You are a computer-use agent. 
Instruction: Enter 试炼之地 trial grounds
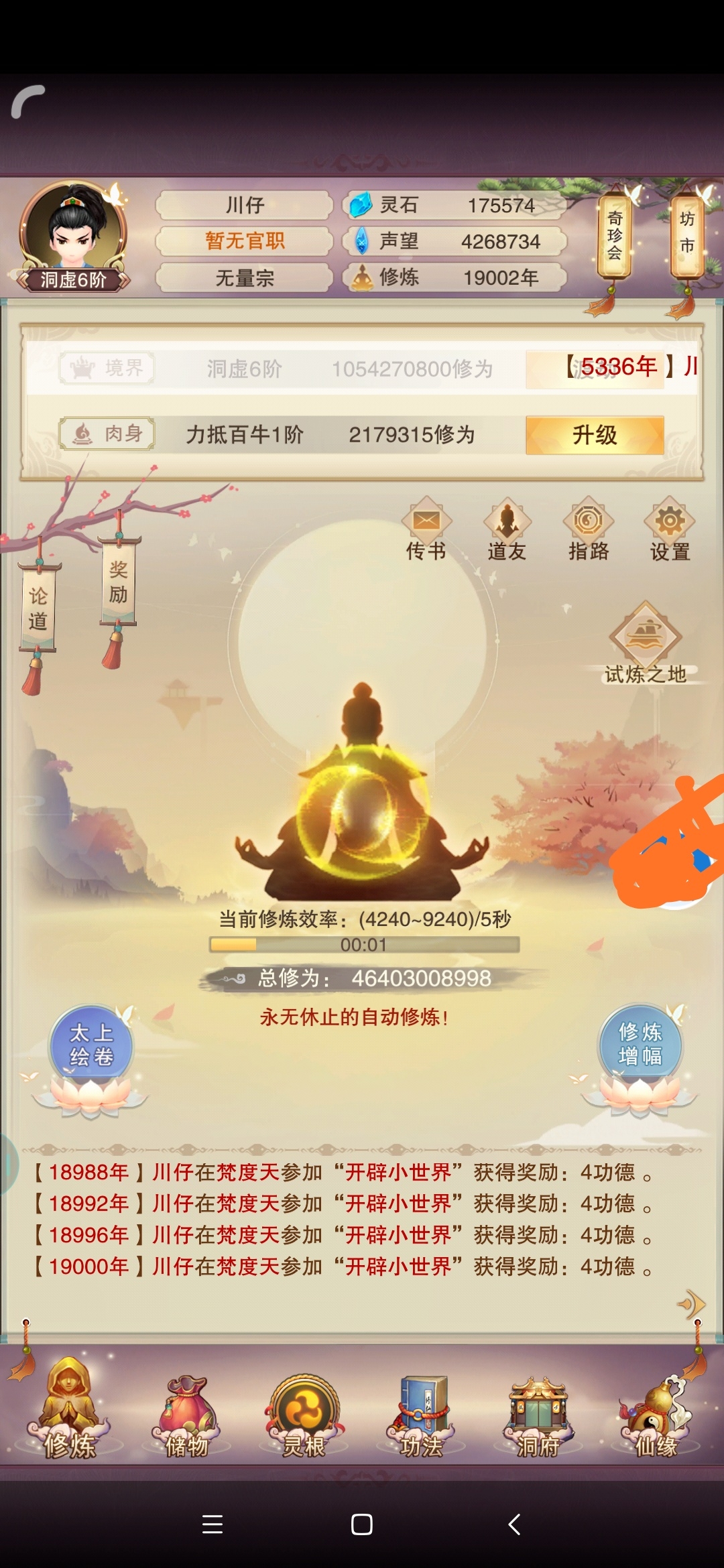click(646, 645)
